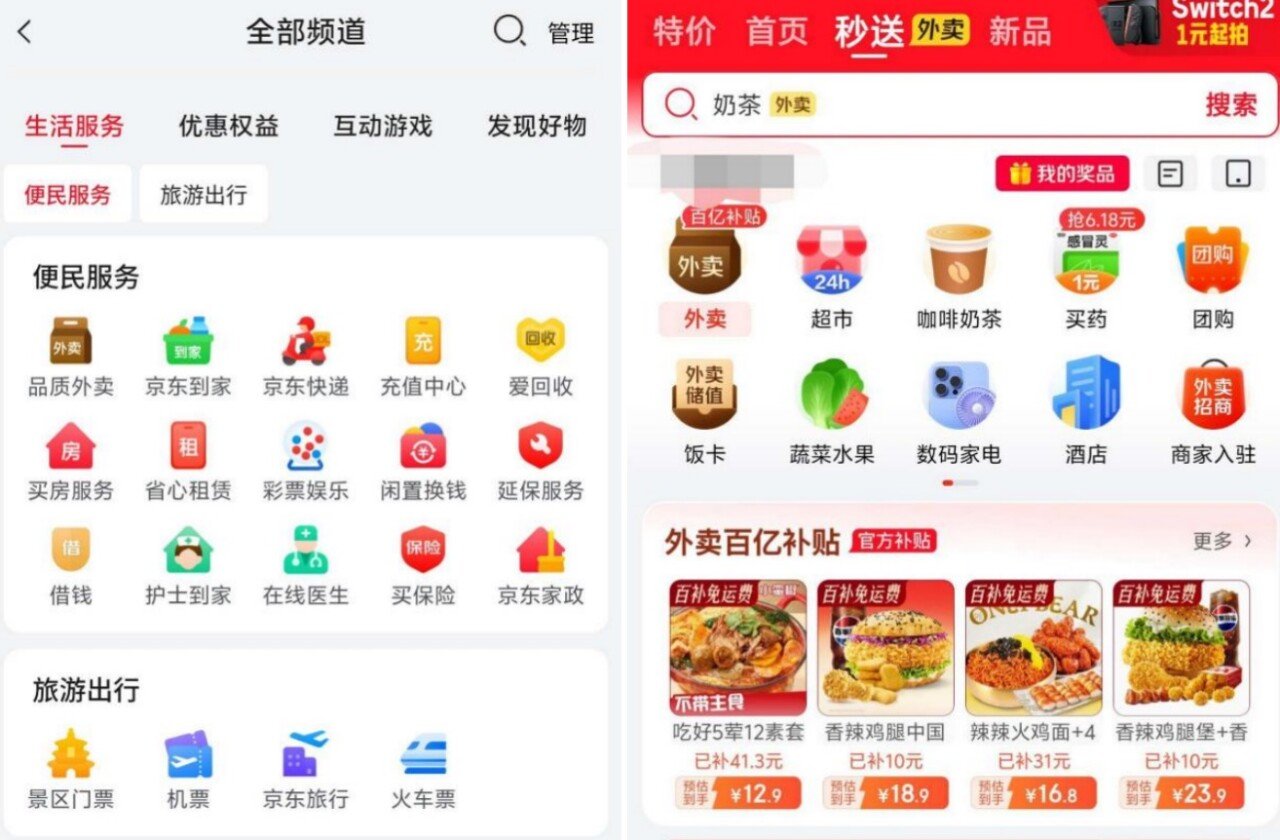Open the 辣辣火鸡面+4 deal card

(1033, 690)
